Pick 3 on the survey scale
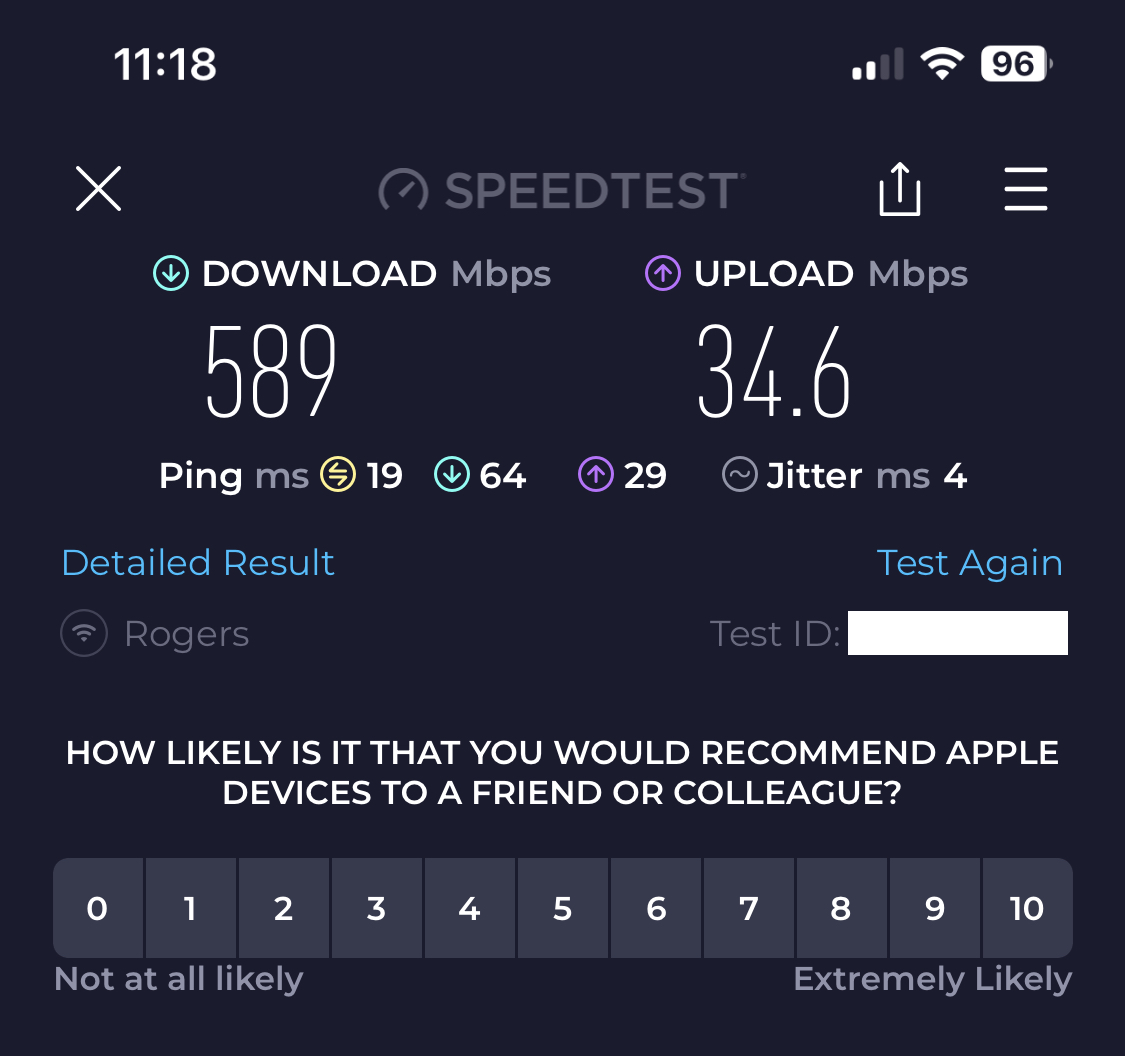This screenshot has width=1125, height=1056. pyautogui.click(x=376, y=908)
